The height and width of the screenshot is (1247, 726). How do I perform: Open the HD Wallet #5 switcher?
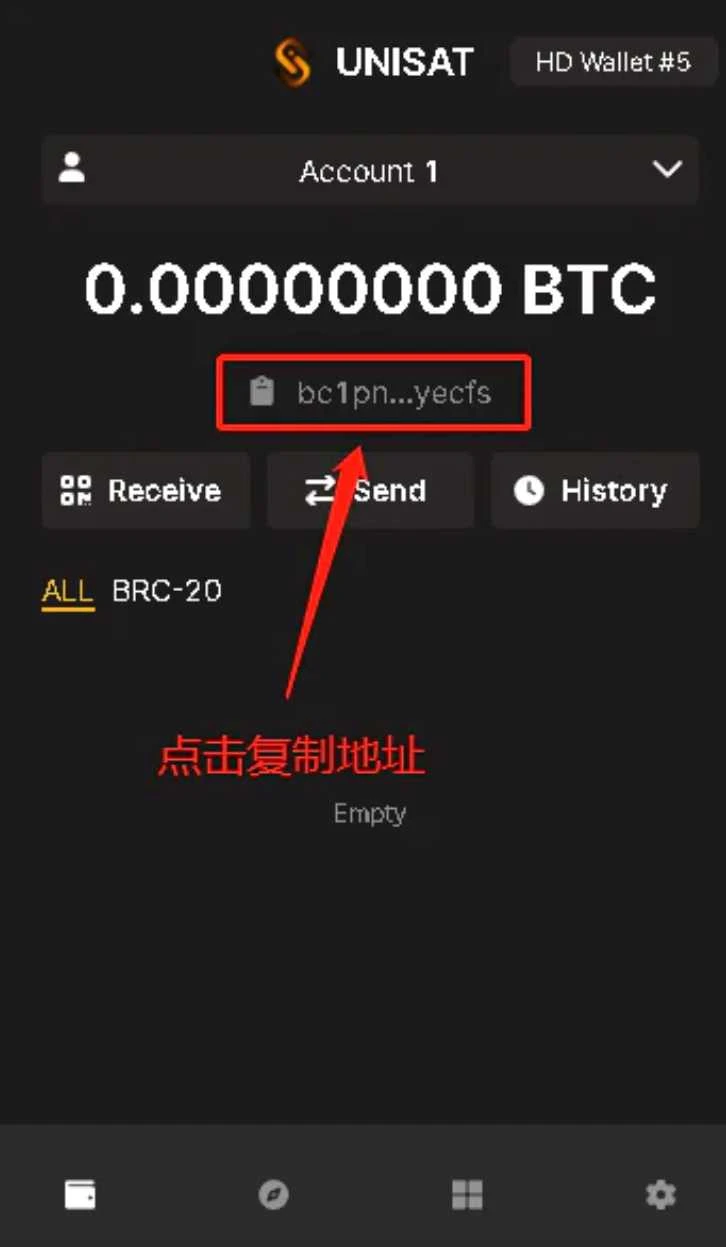[613, 62]
